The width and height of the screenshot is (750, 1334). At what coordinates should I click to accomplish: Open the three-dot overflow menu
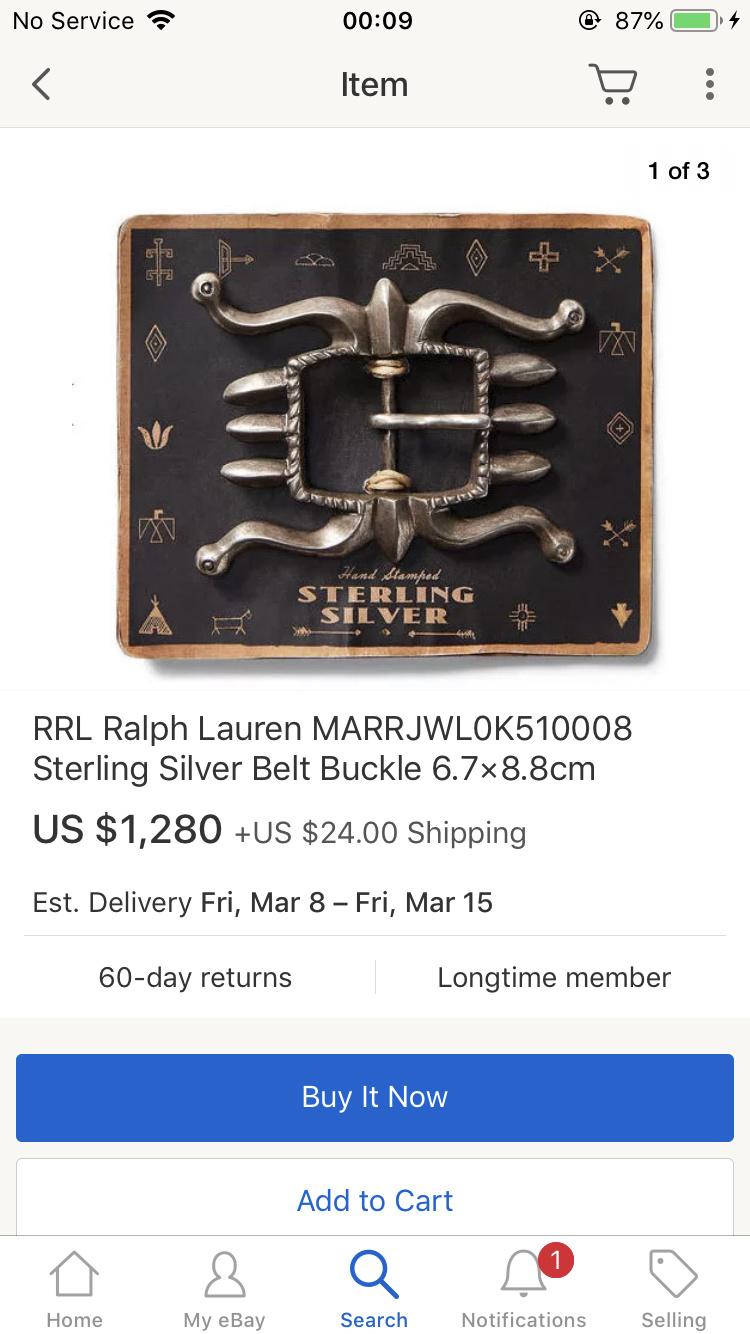pyautogui.click(x=710, y=85)
